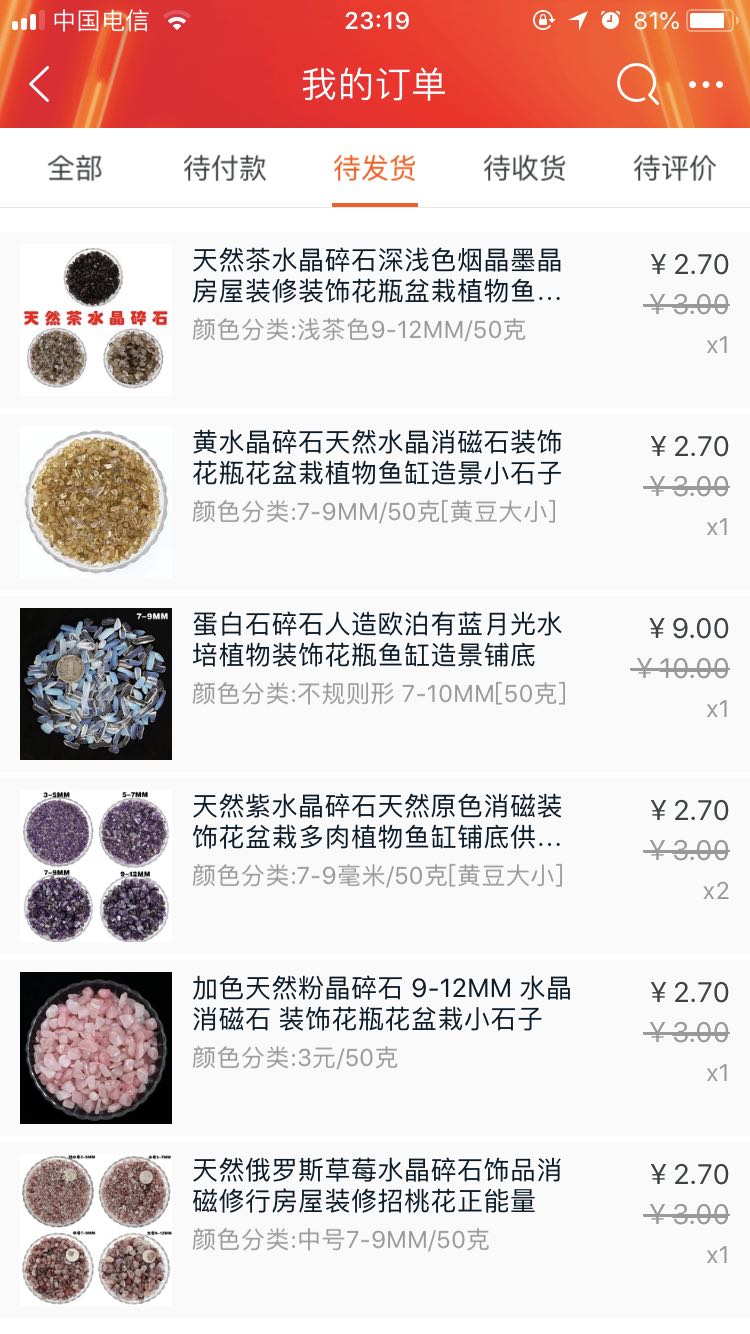Open order search magnifier
Viewport: 750px width, 1334px height.
coord(637,85)
